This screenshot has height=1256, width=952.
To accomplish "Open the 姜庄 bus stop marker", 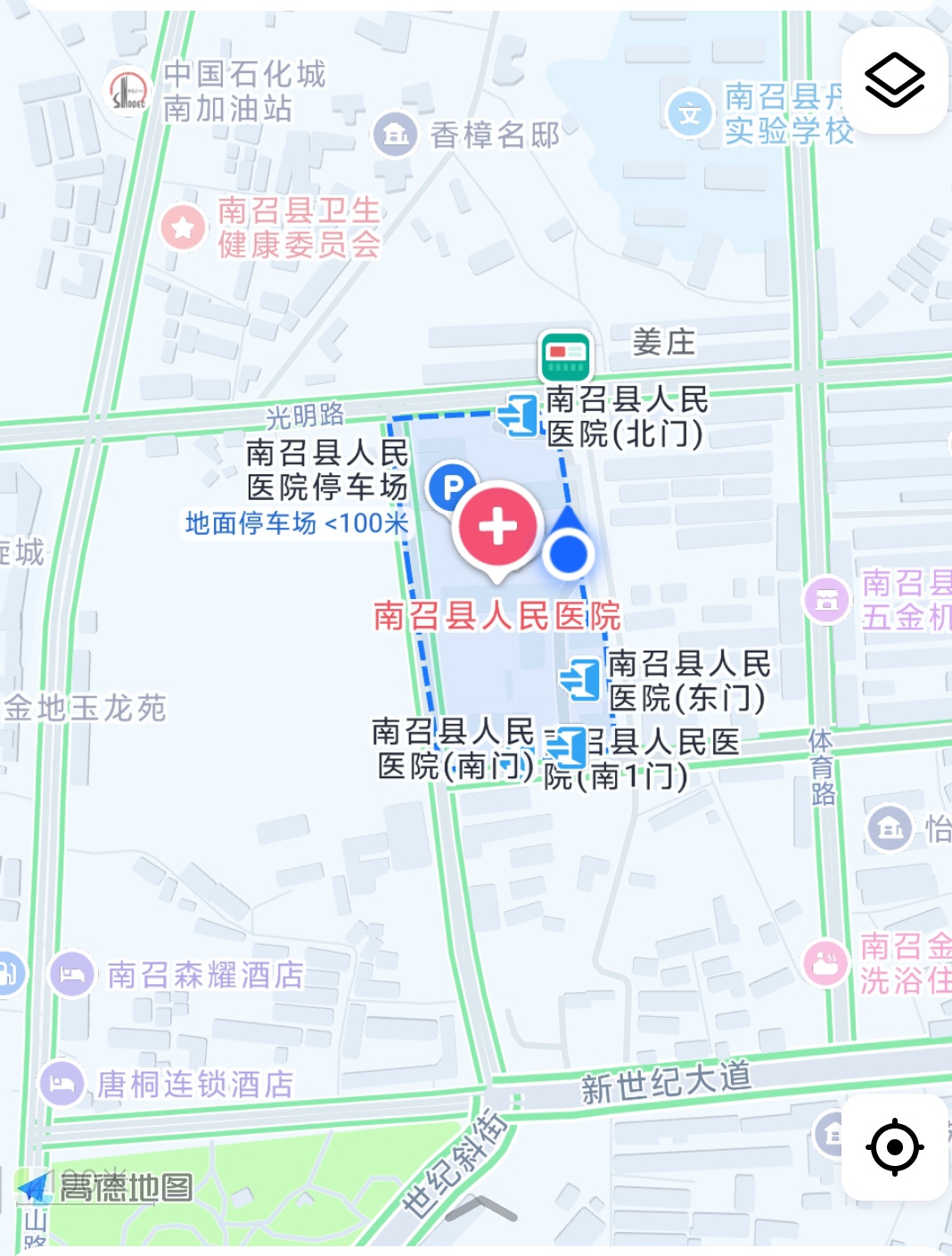I will point(566,357).
